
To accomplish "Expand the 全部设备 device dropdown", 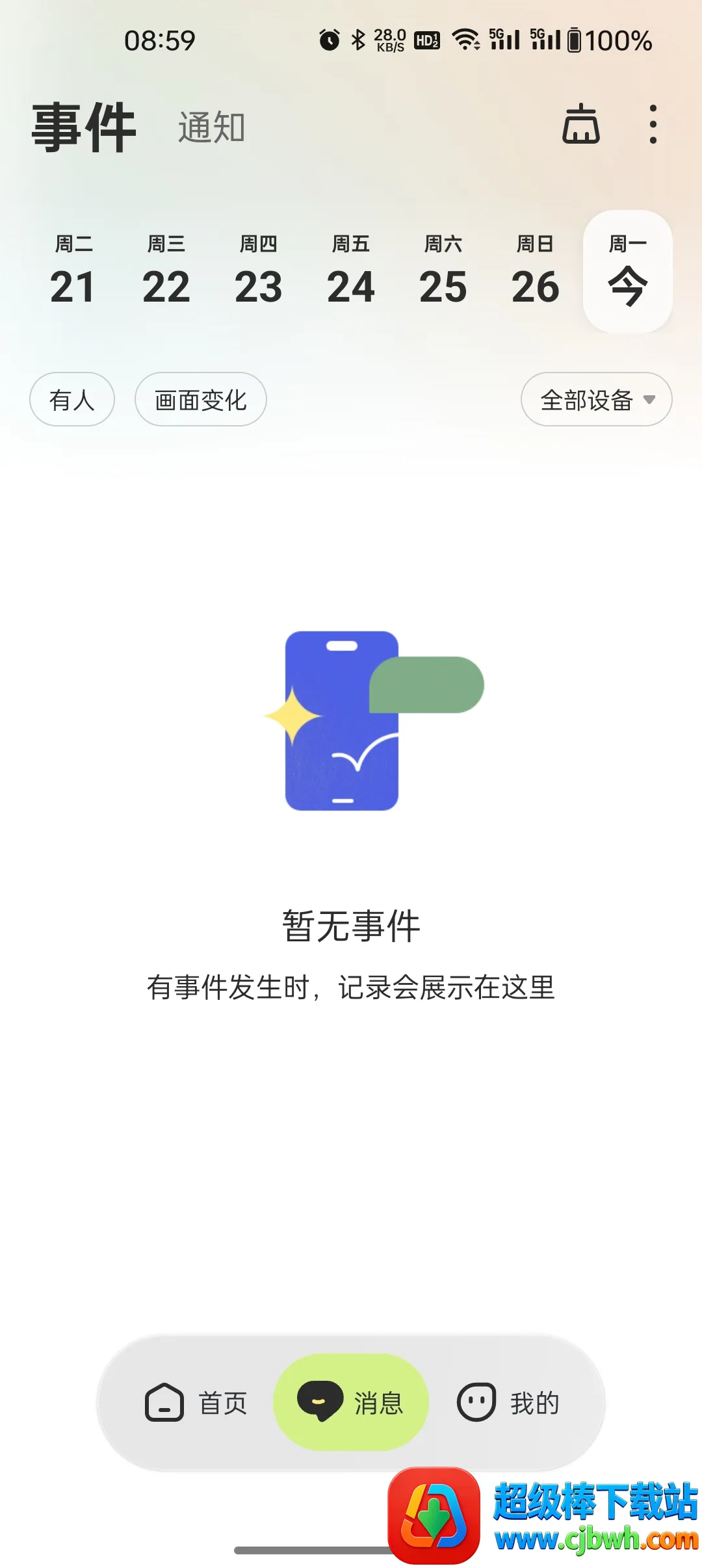I will coord(596,399).
